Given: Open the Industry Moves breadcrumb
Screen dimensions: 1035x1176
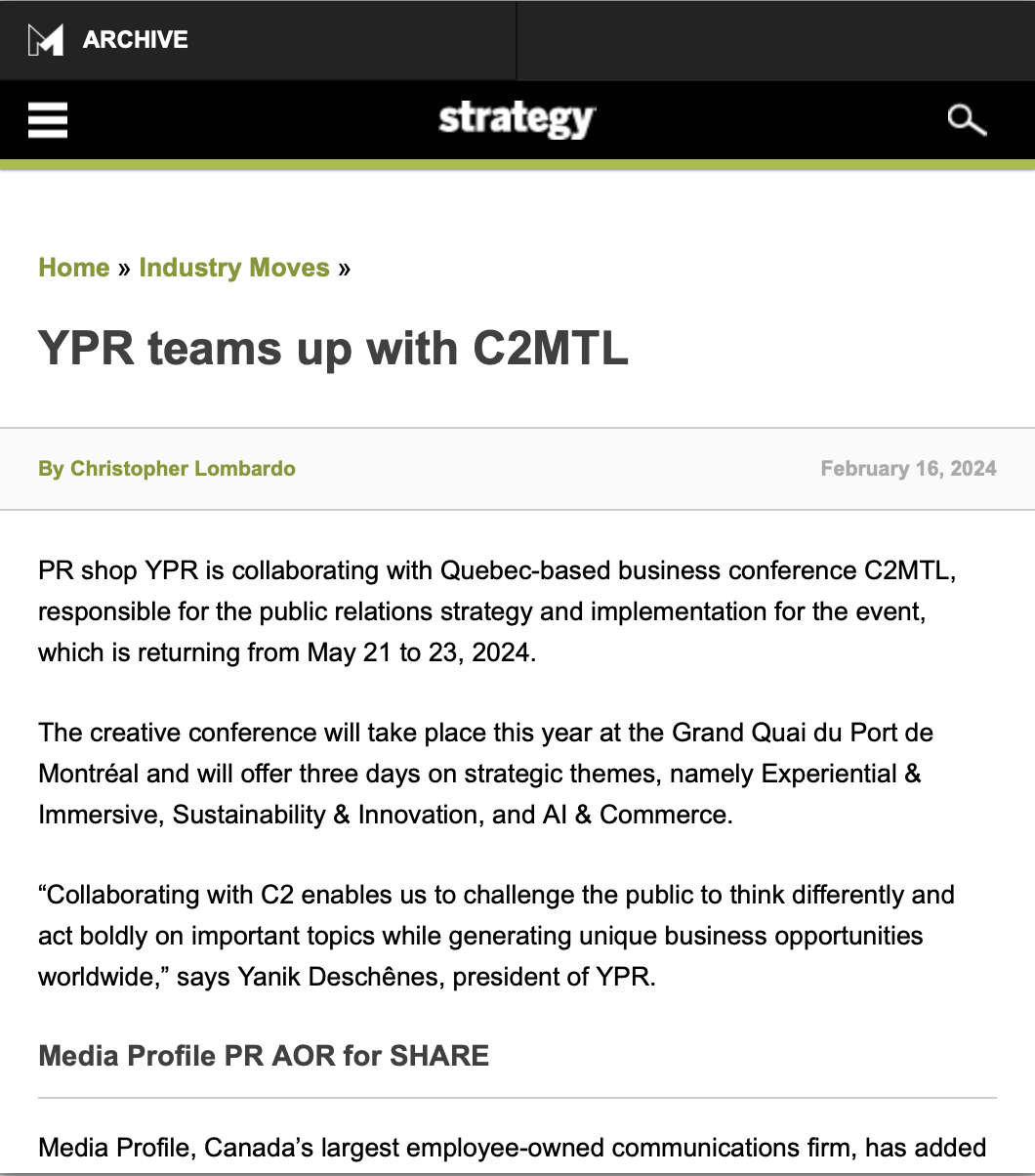Looking at the screenshot, I should (x=234, y=268).
